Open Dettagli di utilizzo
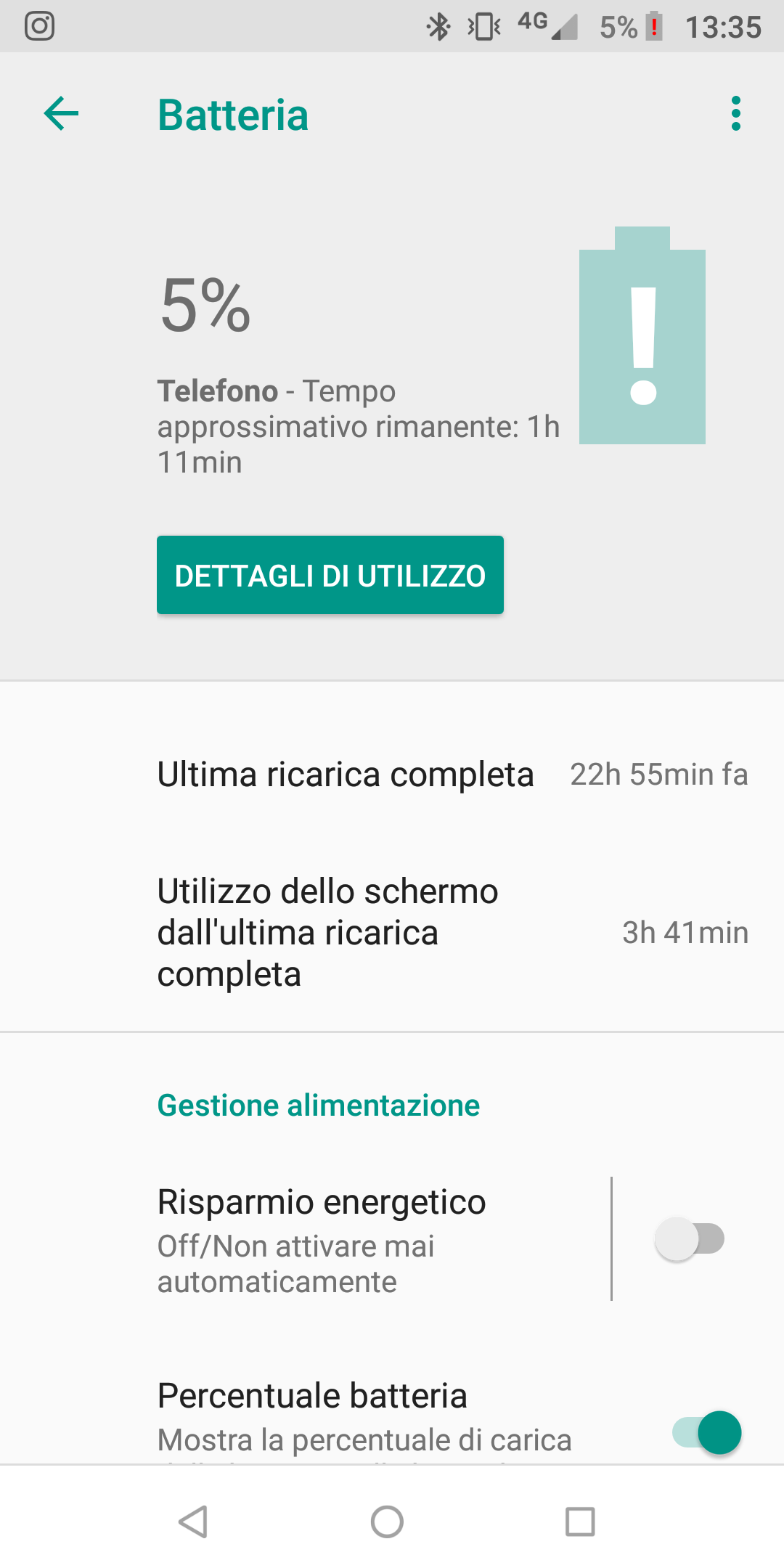Viewport: 784px width, 1568px height. click(x=330, y=575)
